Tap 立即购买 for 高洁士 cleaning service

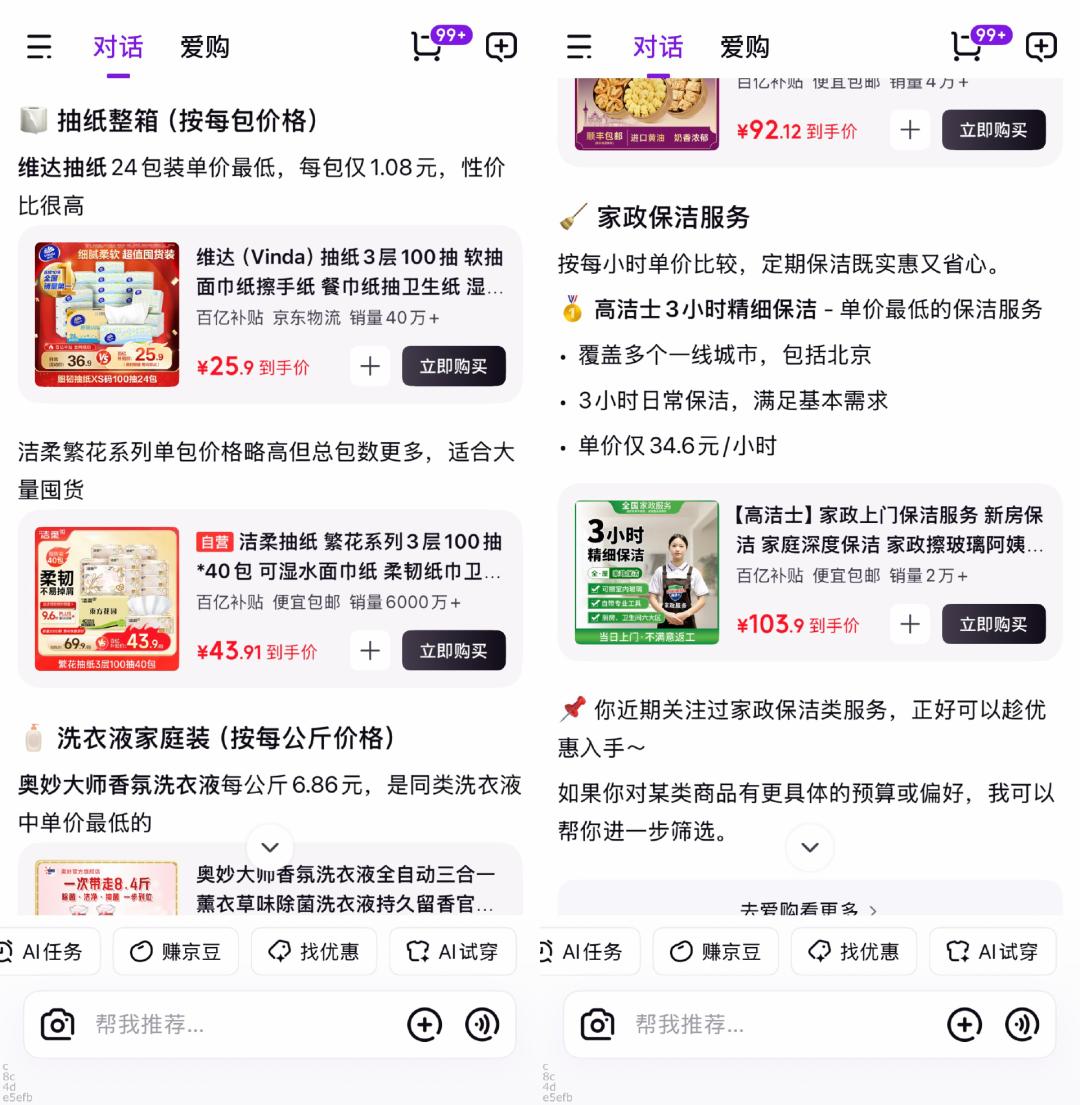point(993,624)
